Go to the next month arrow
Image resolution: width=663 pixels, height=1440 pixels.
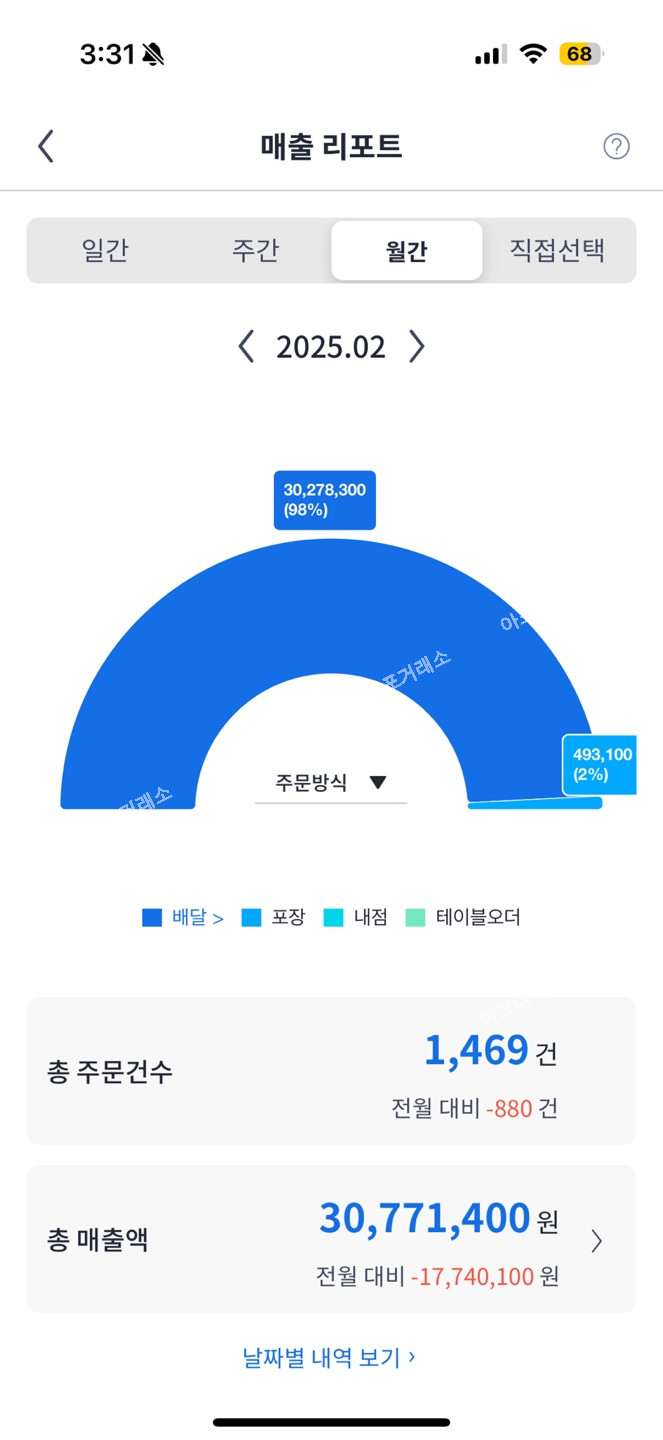click(417, 347)
